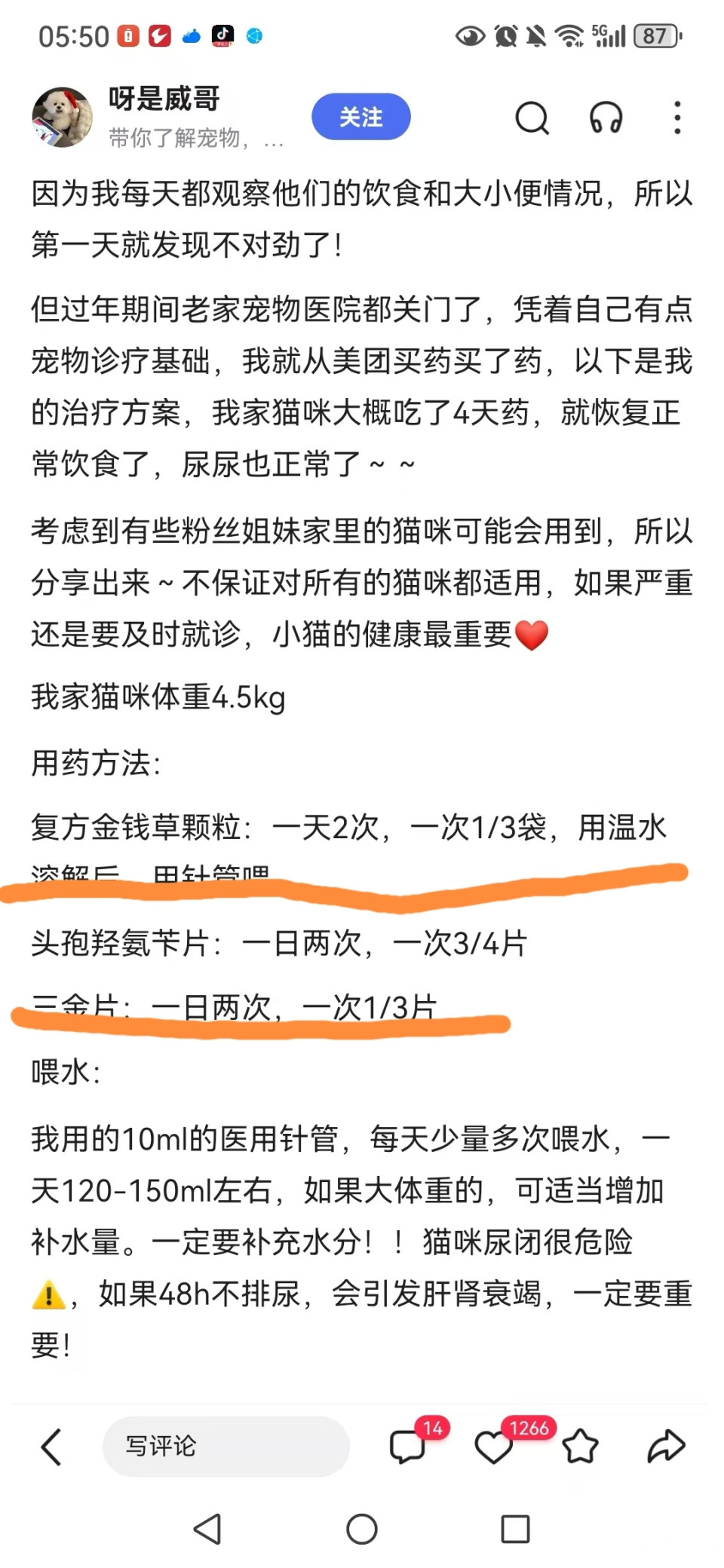Follow 呀是威哥 with the 关注 button
This screenshot has height=1568, width=724.
pos(360,117)
